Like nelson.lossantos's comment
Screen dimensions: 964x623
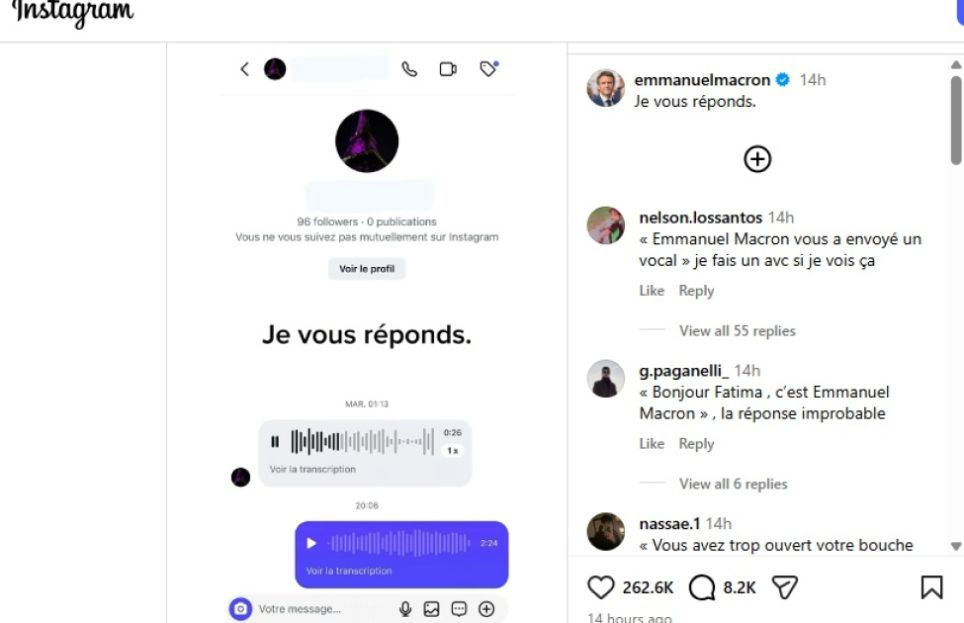coord(651,291)
